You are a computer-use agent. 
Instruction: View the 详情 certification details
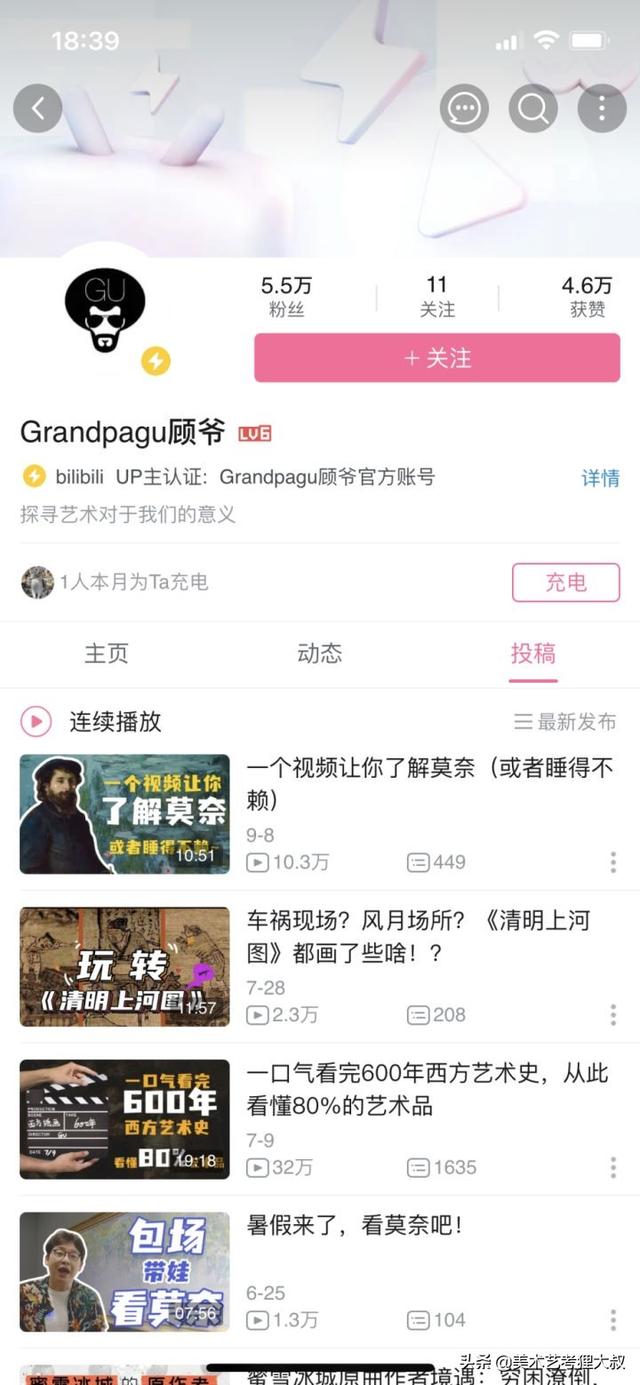pos(600,478)
